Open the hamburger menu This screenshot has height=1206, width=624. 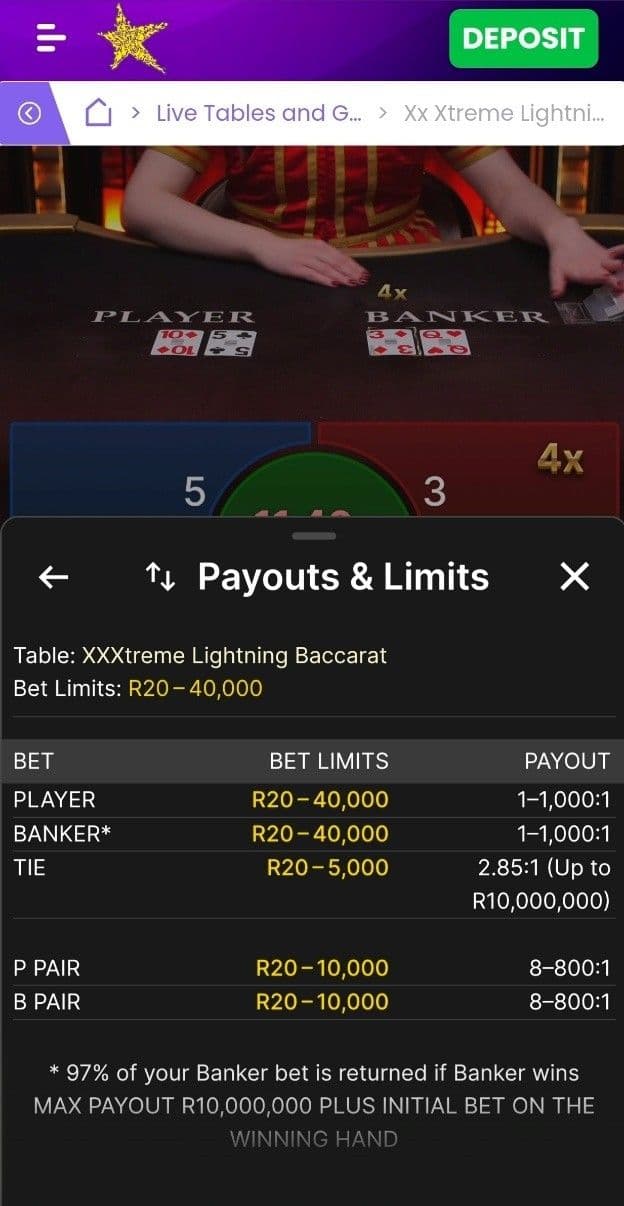tap(50, 38)
